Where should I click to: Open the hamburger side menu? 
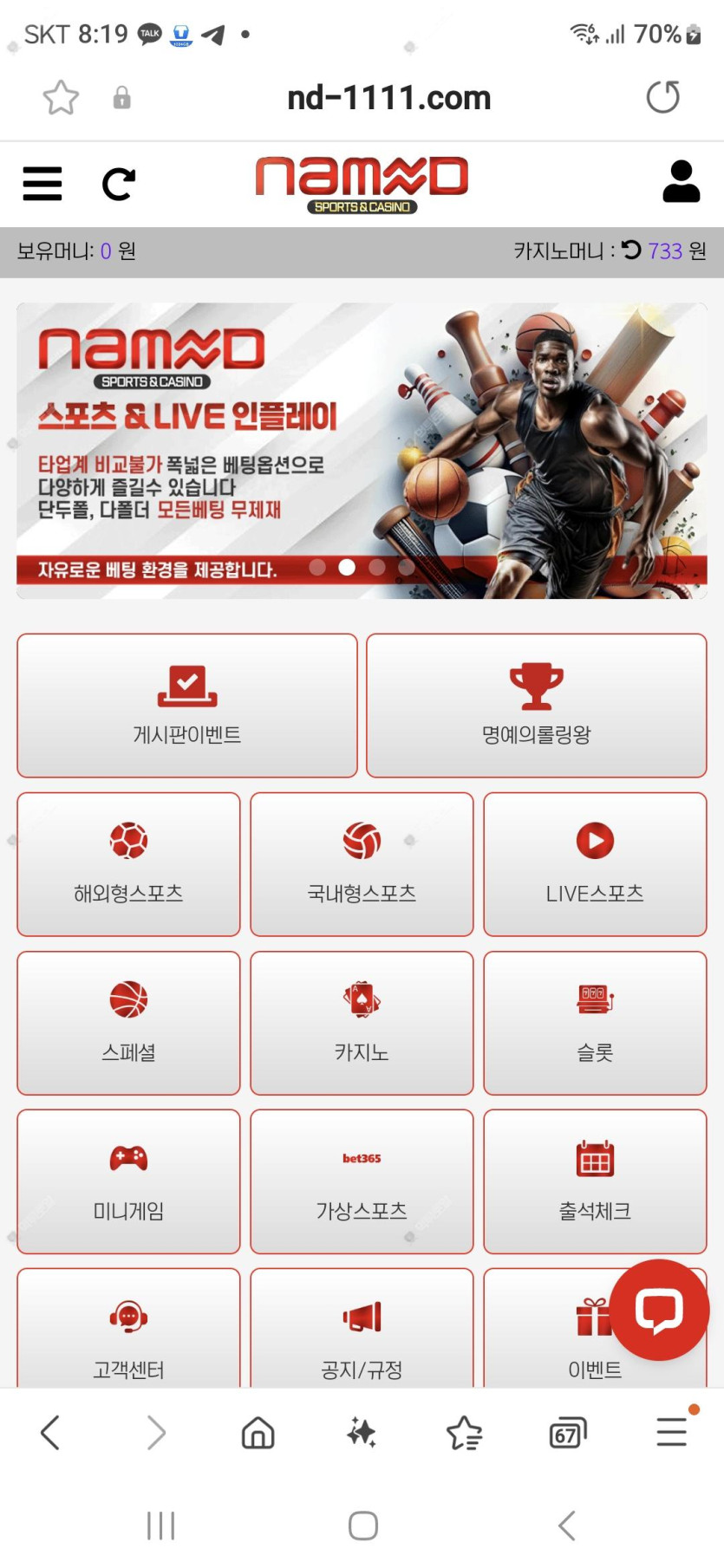(x=42, y=183)
